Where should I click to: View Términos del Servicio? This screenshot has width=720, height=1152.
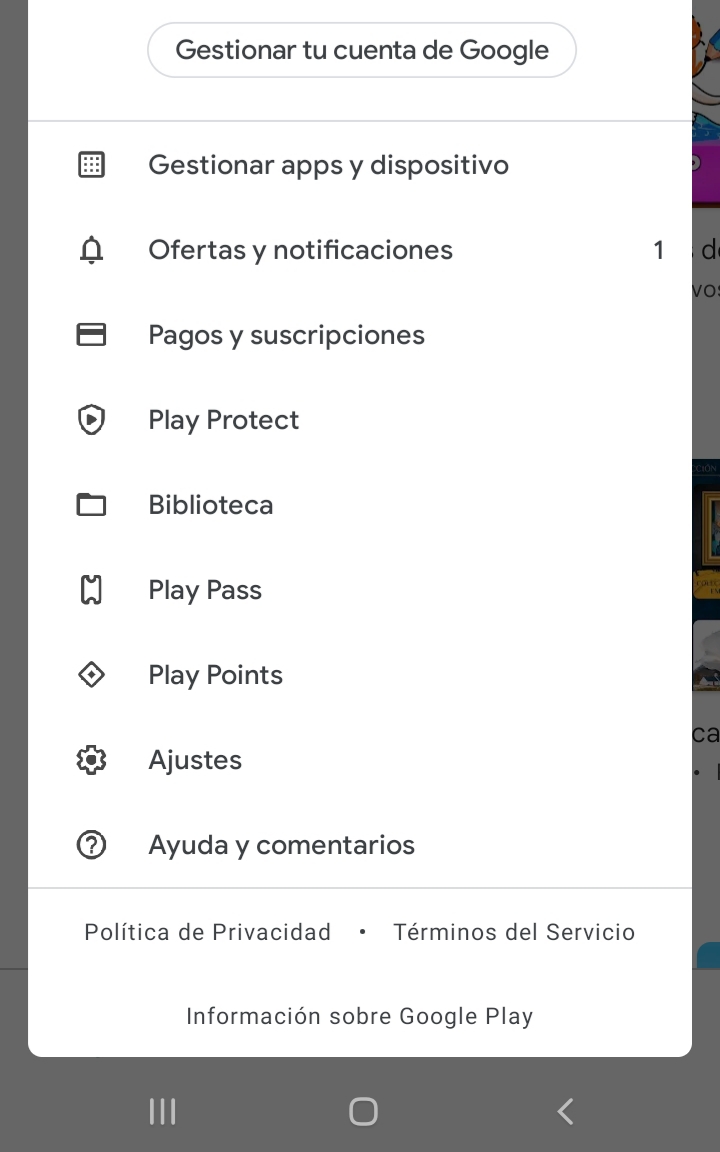(514, 932)
